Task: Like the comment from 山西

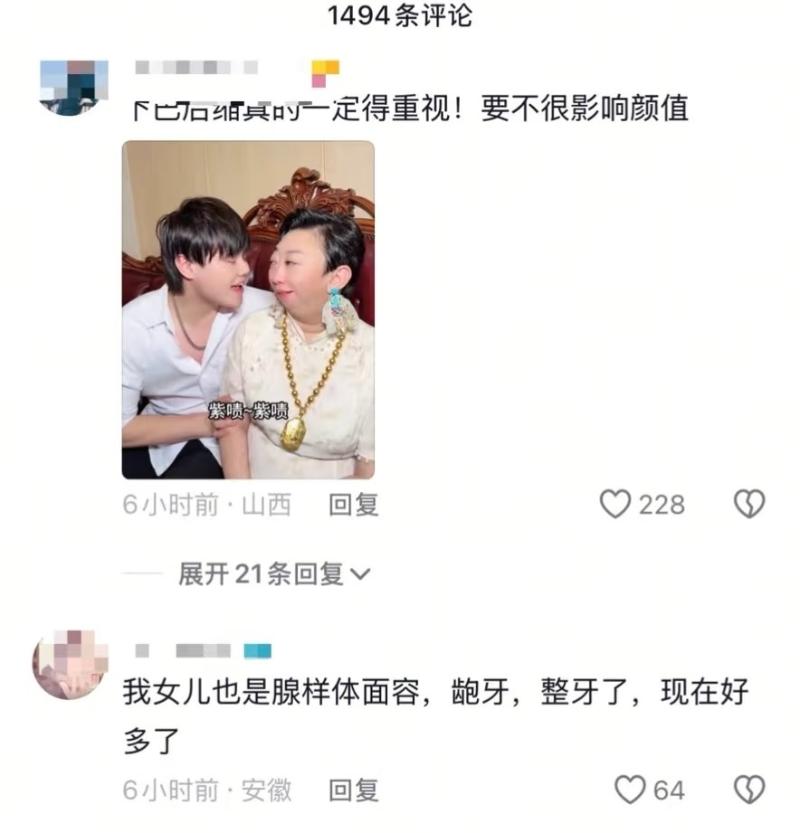Action: 615,504
